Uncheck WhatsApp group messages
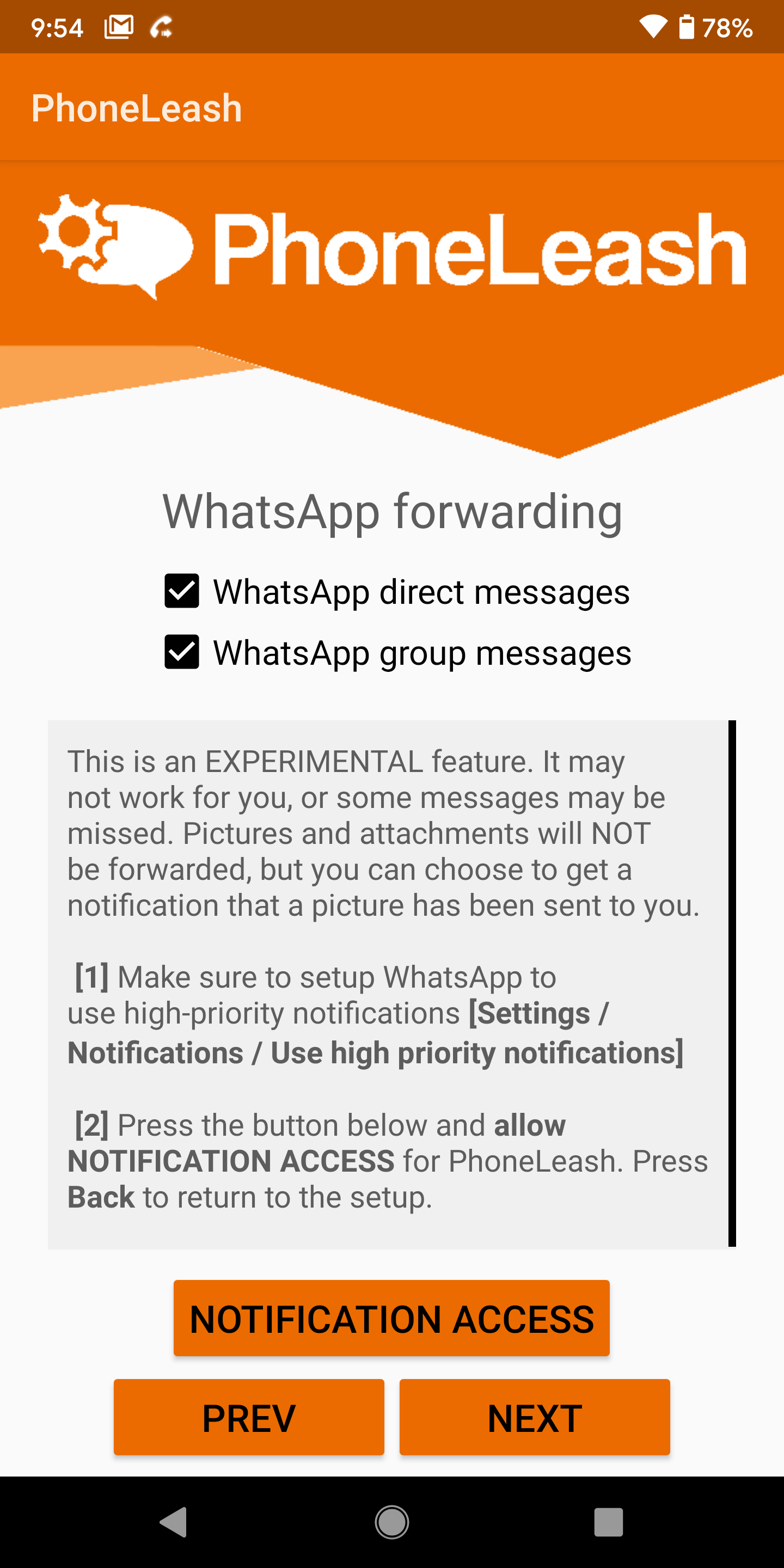 181,652
